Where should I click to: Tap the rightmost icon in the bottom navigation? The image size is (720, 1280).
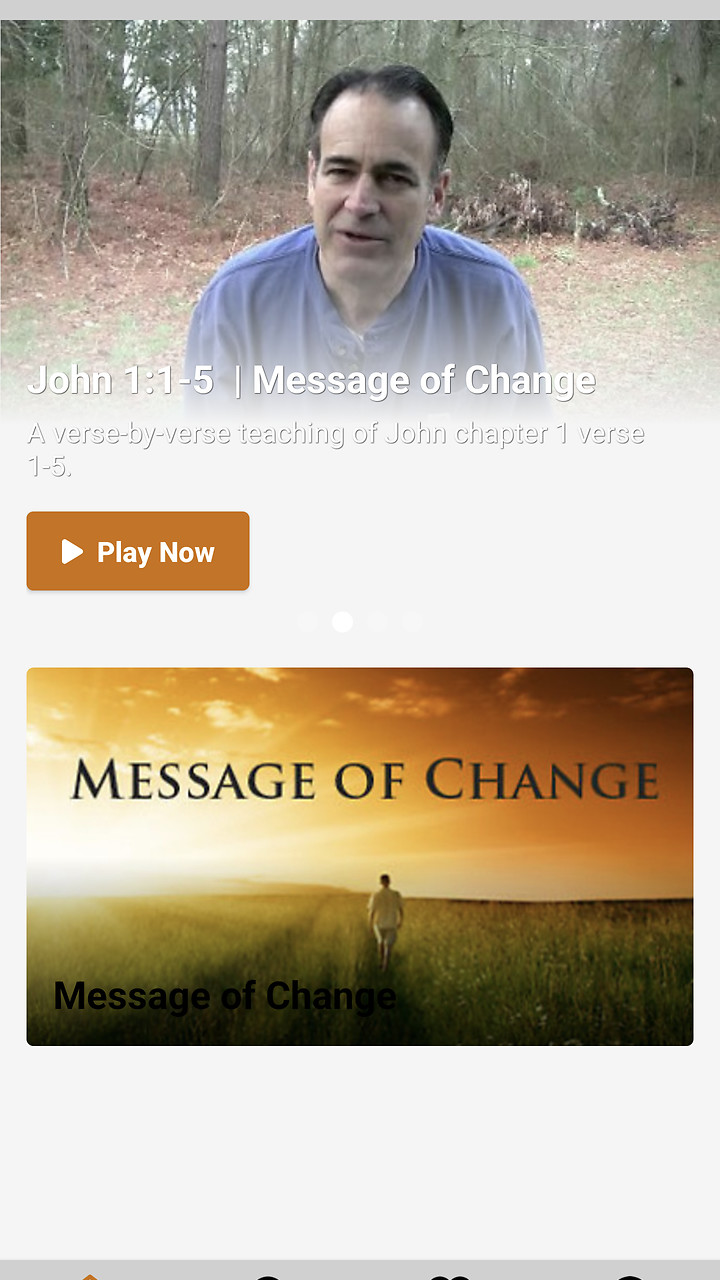tap(630, 1275)
